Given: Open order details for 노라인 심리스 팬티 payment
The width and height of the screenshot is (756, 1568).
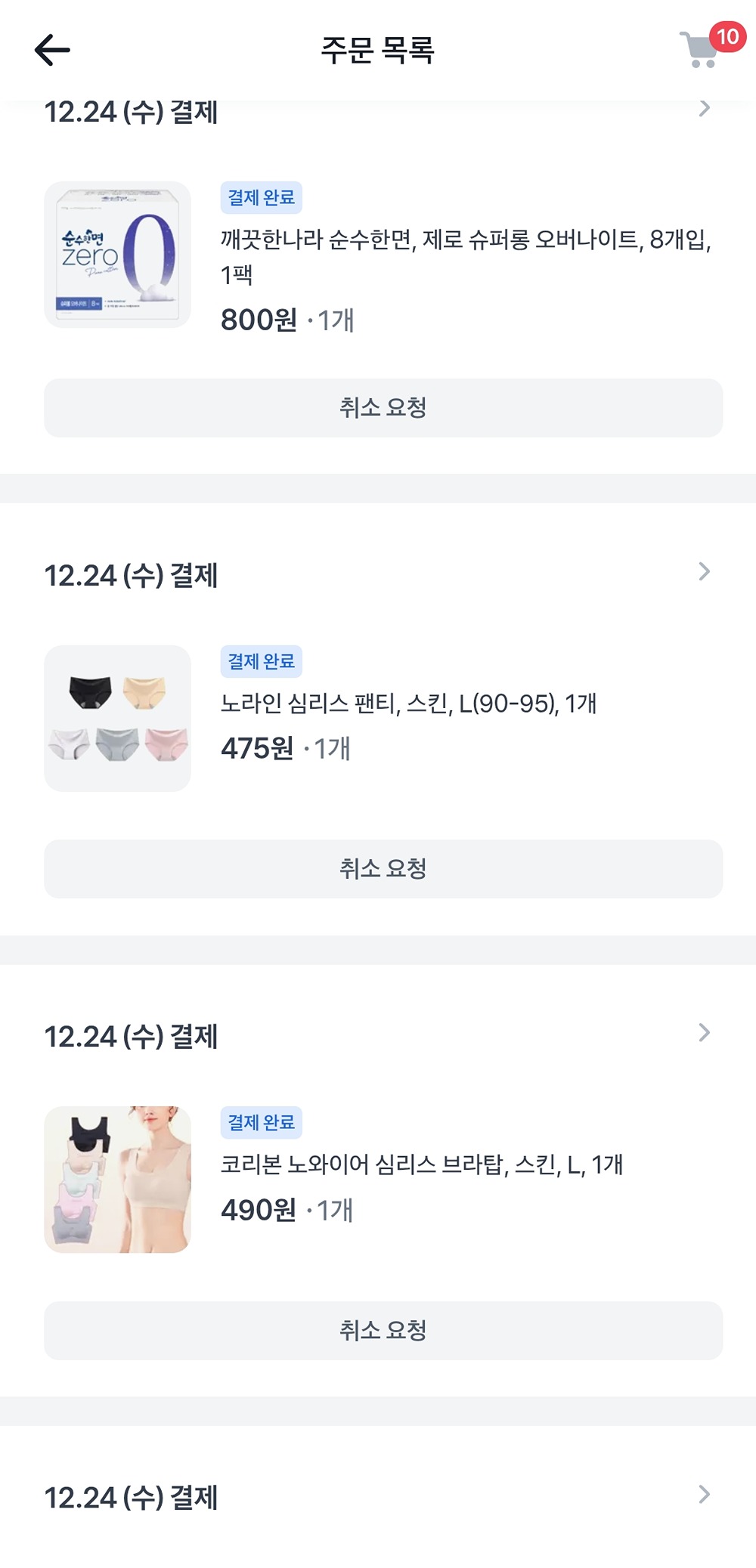Looking at the screenshot, I should (704, 572).
